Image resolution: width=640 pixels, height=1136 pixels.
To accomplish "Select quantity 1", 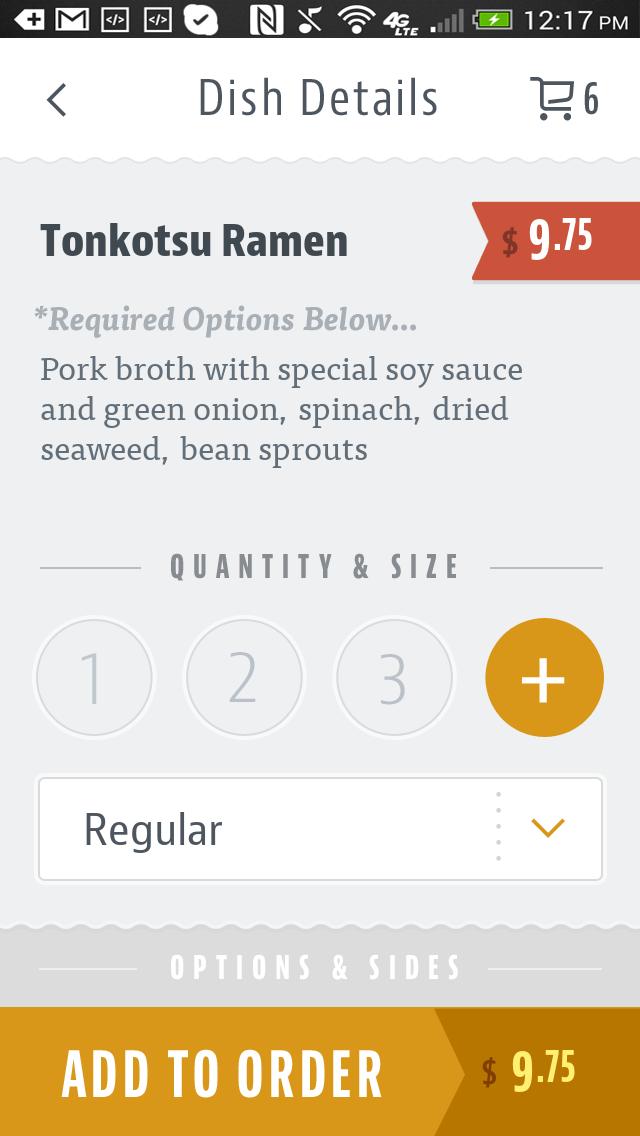I will pos(94,677).
